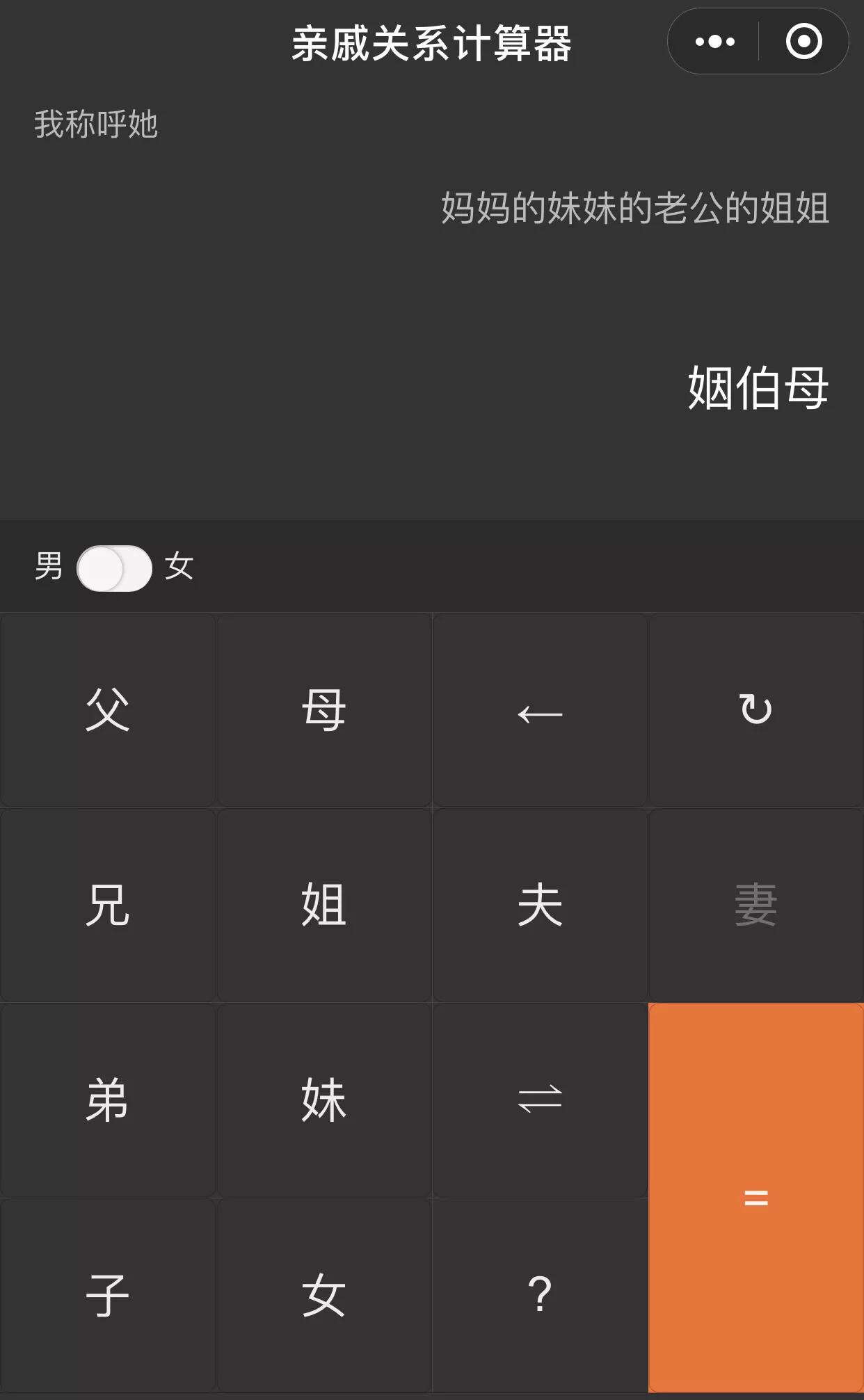Select the 夫 key
Image resolution: width=864 pixels, height=1400 pixels.
pyautogui.click(x=540, y=905)
